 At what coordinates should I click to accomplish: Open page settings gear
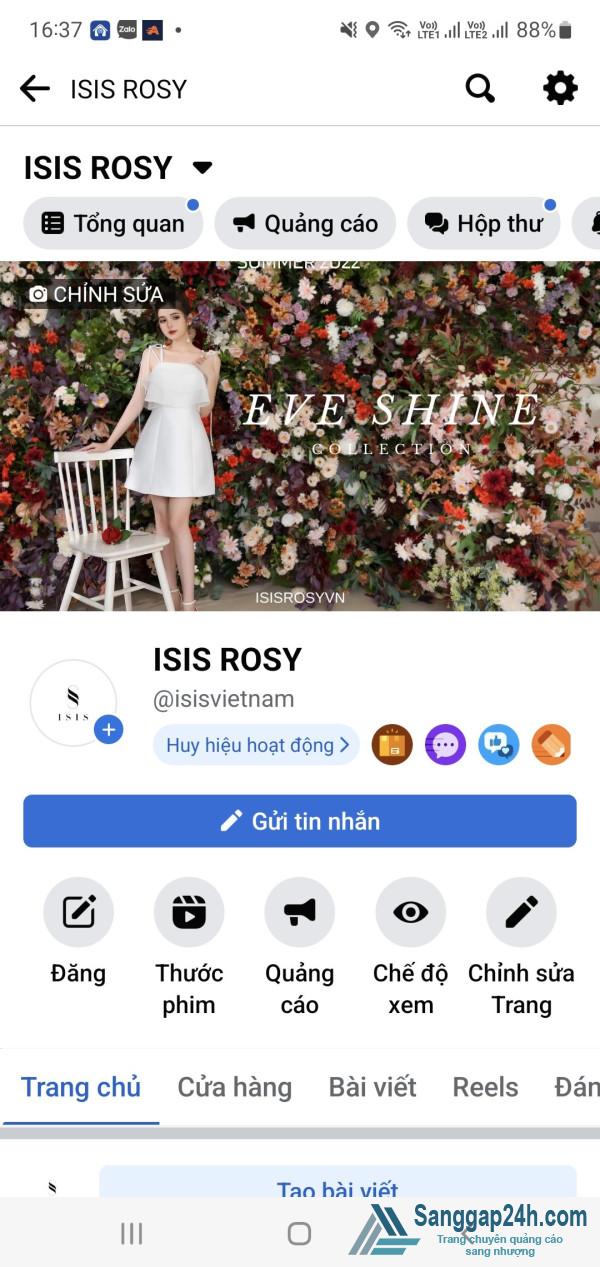560,89
